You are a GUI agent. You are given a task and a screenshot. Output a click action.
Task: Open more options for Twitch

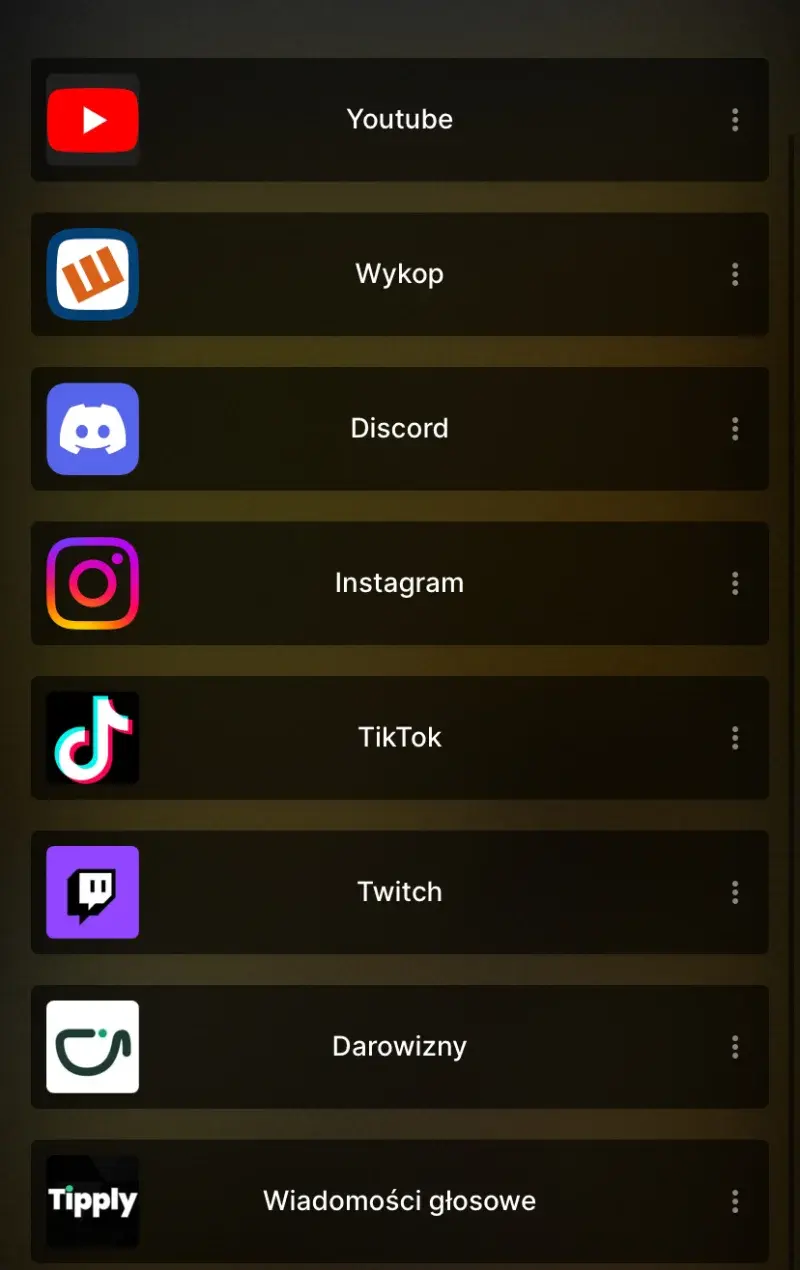[x=735, y=892]
